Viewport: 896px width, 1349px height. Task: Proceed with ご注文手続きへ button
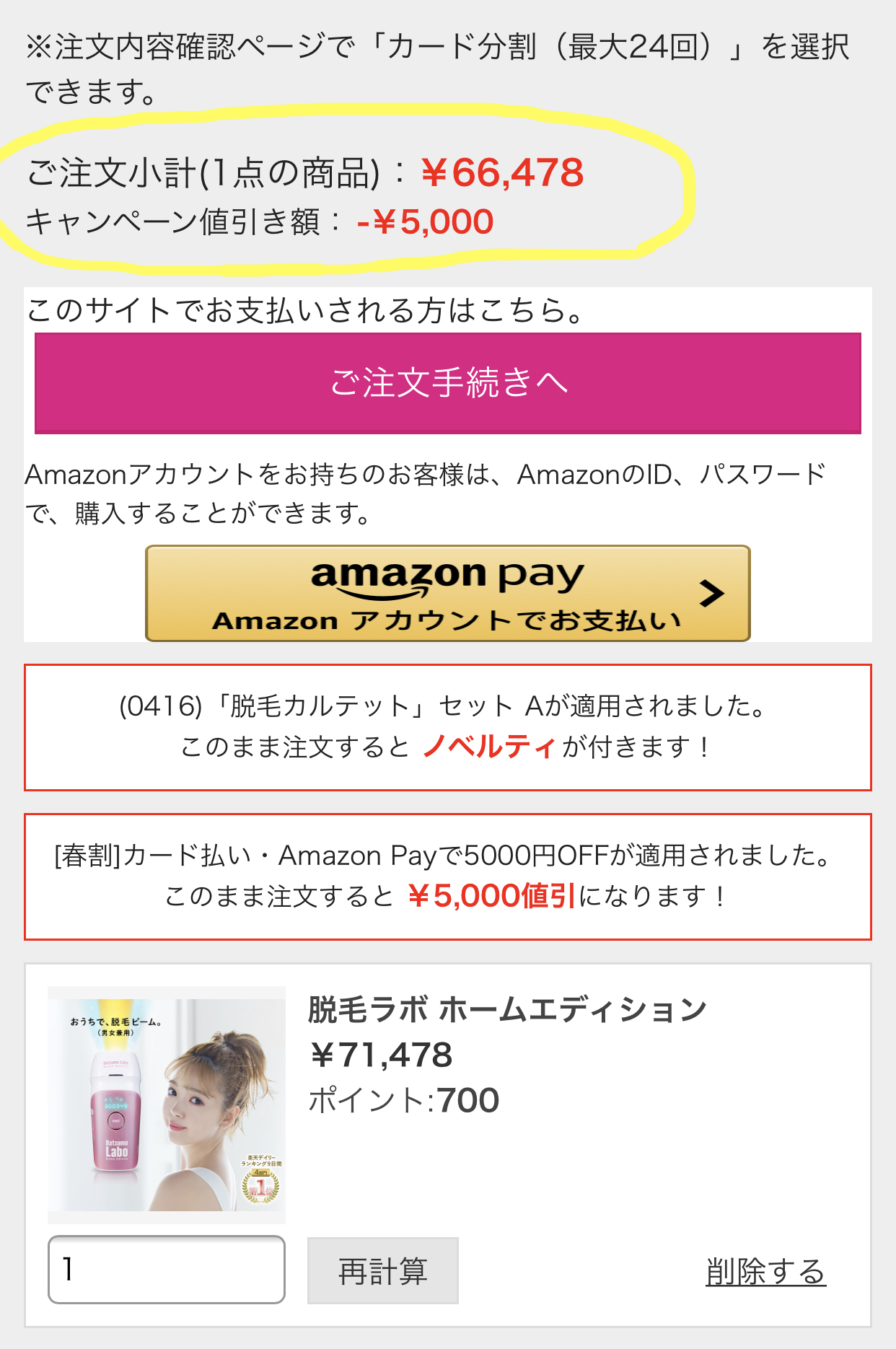click(x=447, y=383)
